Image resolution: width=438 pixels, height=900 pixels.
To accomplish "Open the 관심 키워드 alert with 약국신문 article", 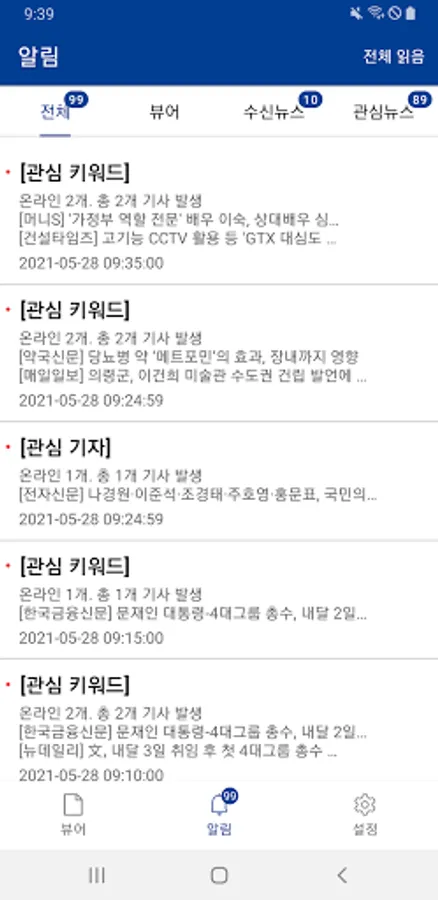I will [219, 352].
